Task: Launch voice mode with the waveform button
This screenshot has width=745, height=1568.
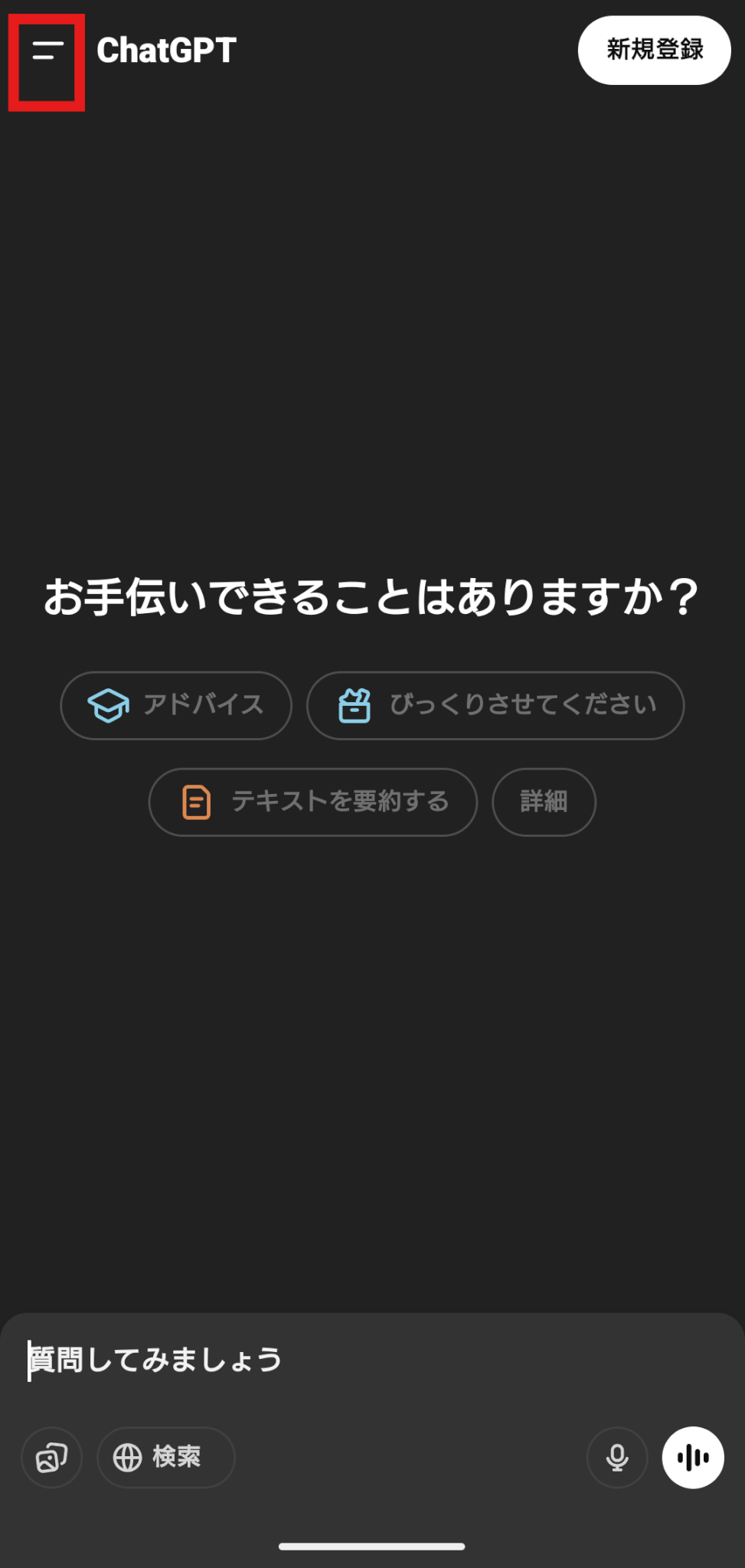Action: tap(693, 1457)
